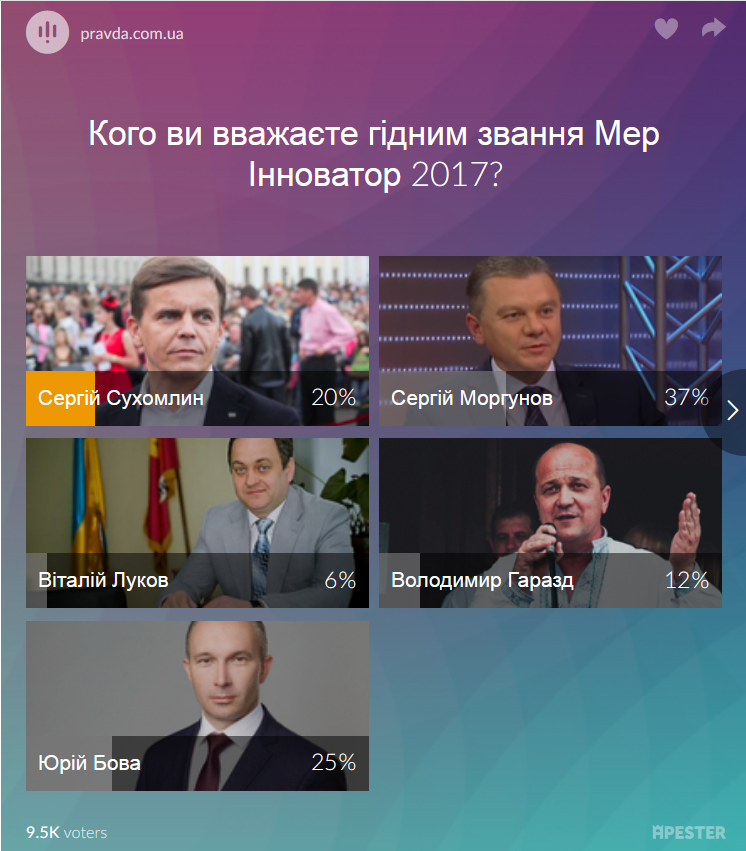Select the Сергій Моргунов option
Image resolution: width=746 pixels, height=851 pixels.
click(550, 340)
